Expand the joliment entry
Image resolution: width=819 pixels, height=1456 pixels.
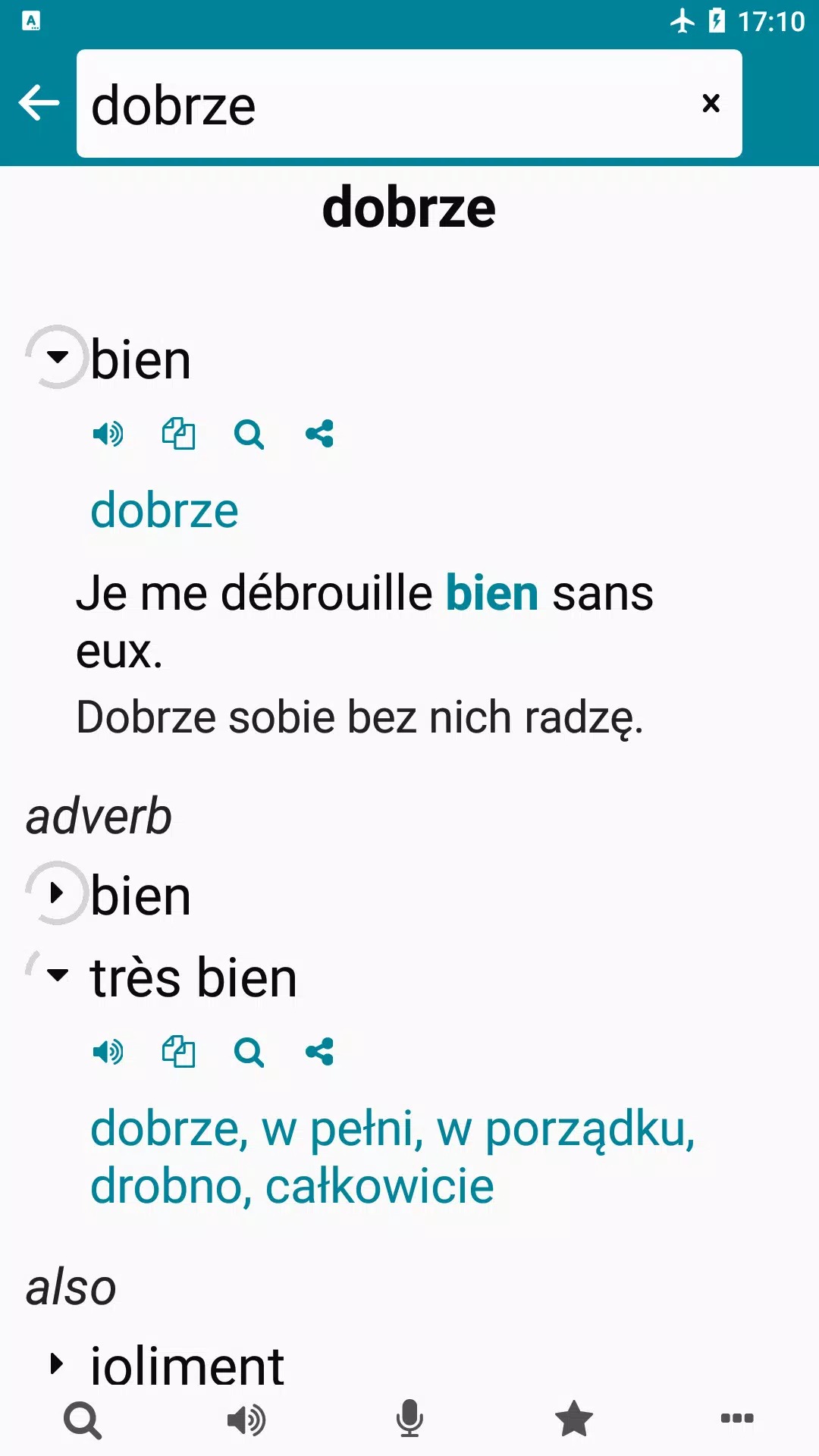point(57,1363)
